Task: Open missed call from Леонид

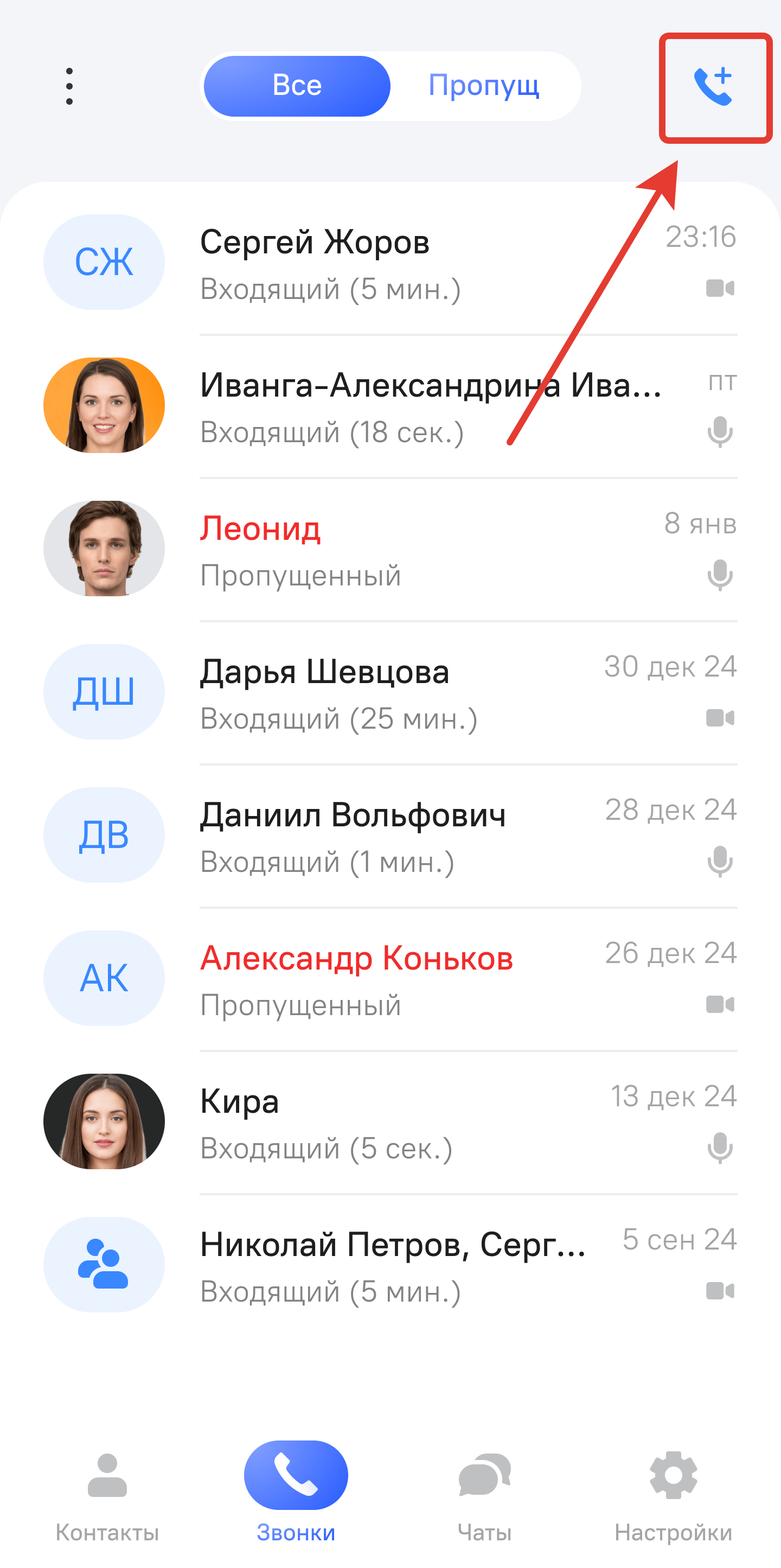Action: pyautogui.click(x=389, y=550)
